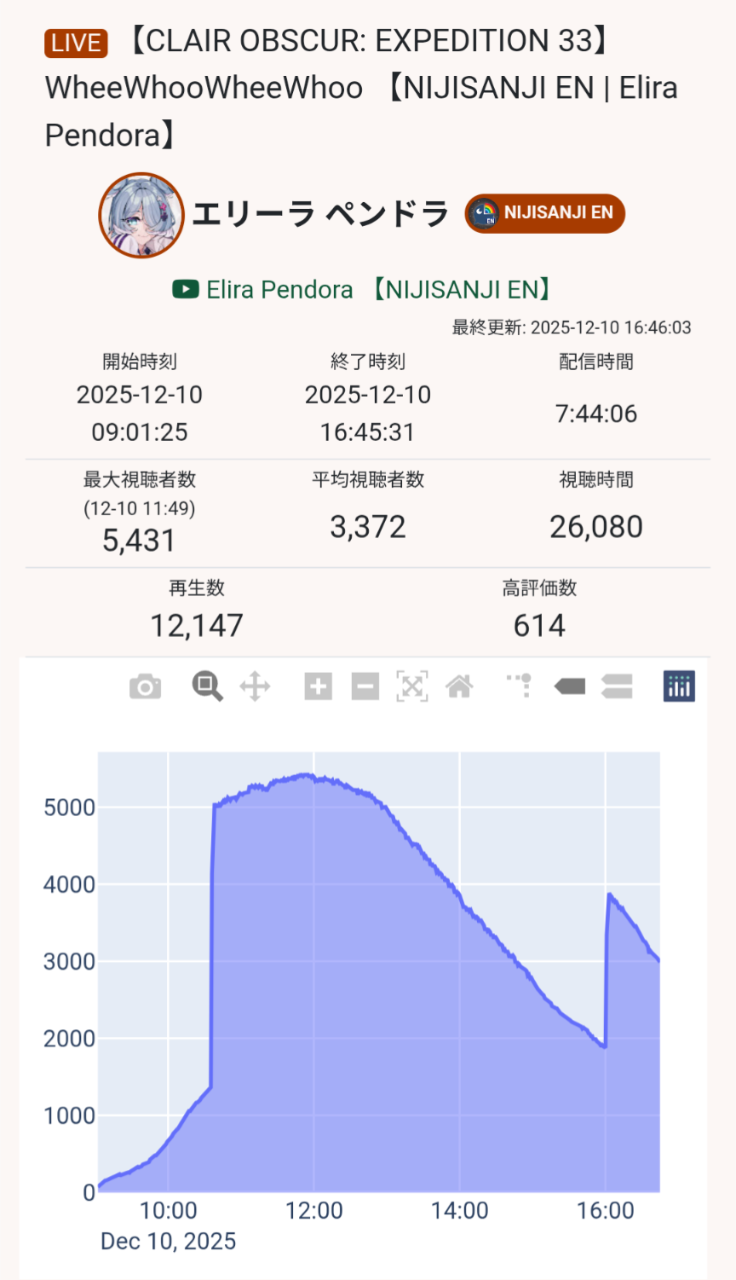Show closest data on hover
The height and width of the screenshot is (1280, 736).
569,687
